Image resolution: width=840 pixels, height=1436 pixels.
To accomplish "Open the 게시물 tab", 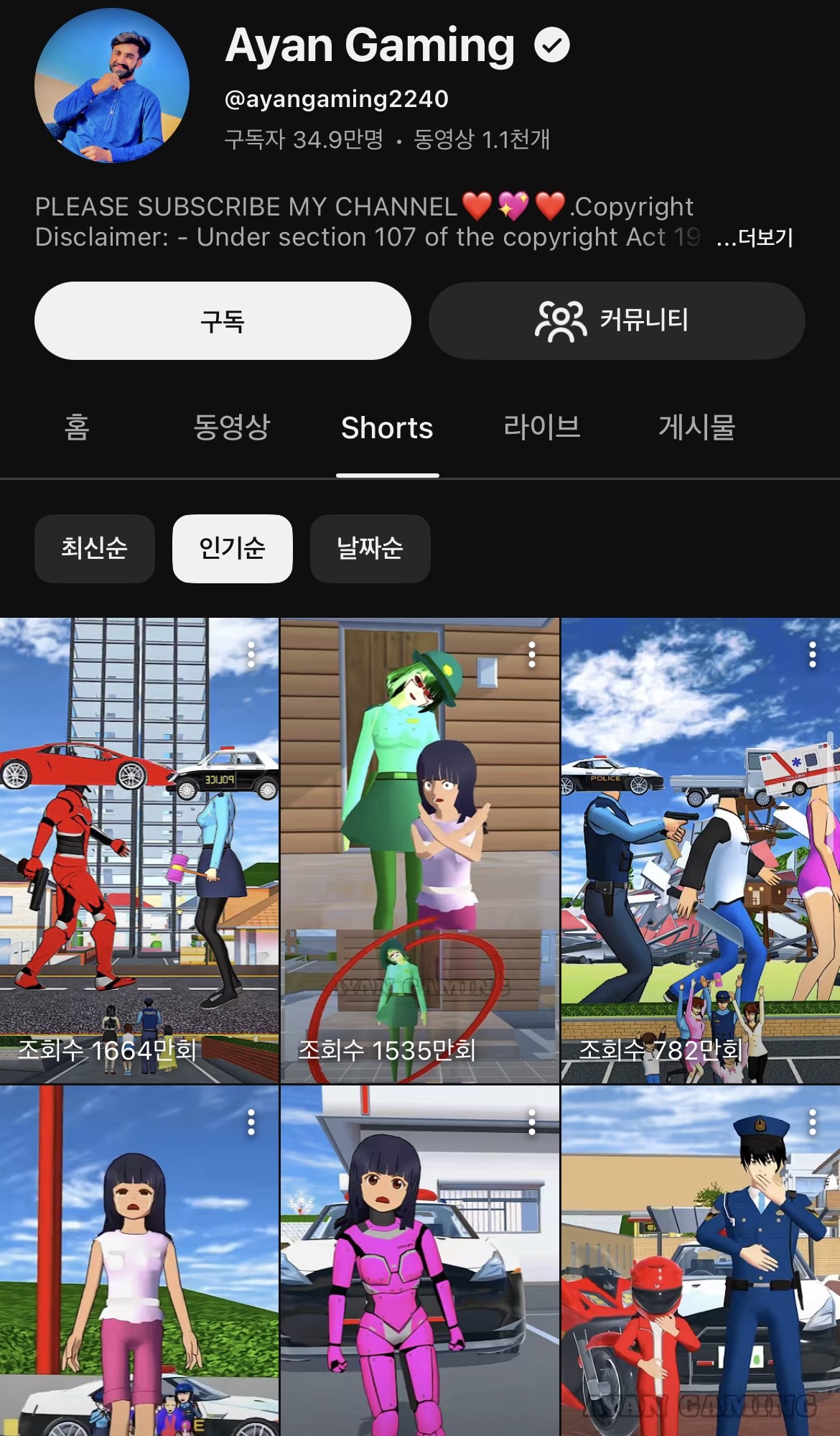I will click(696, 427).
